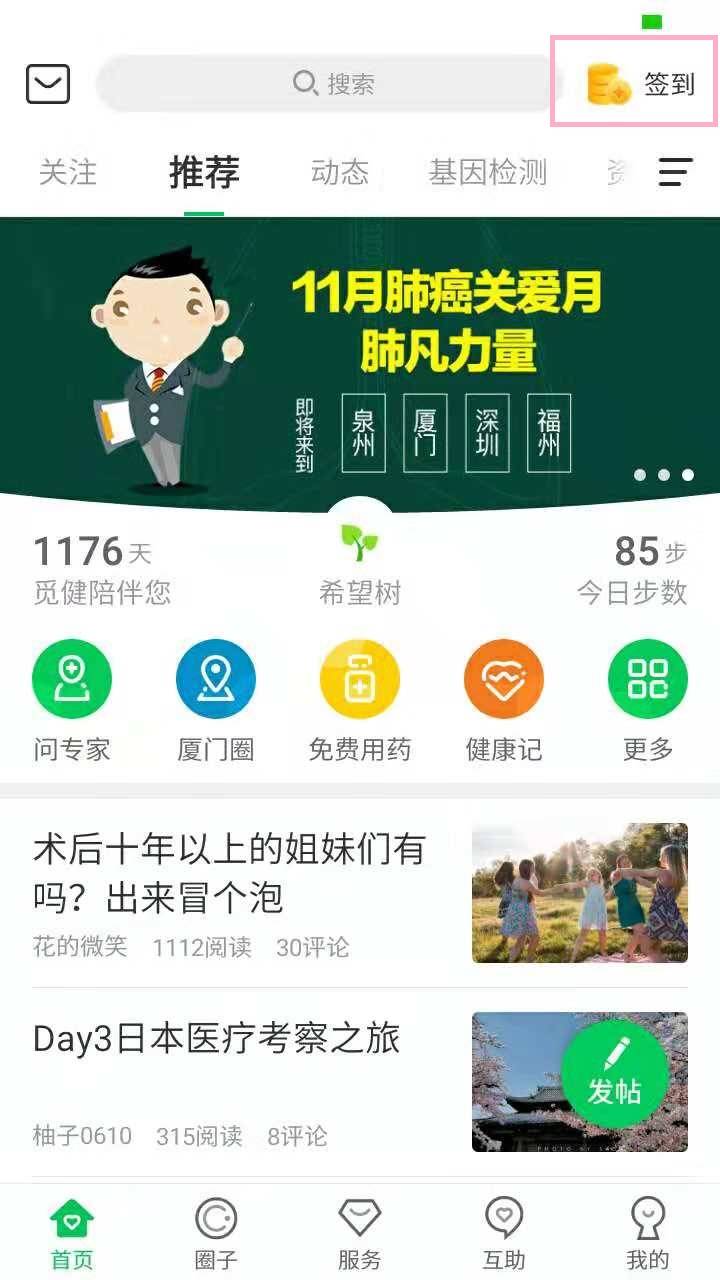This screenshot has height=1280, width=720.
Task: Open the sisters post thumbnail photo
Action: [x=579, y=891]
